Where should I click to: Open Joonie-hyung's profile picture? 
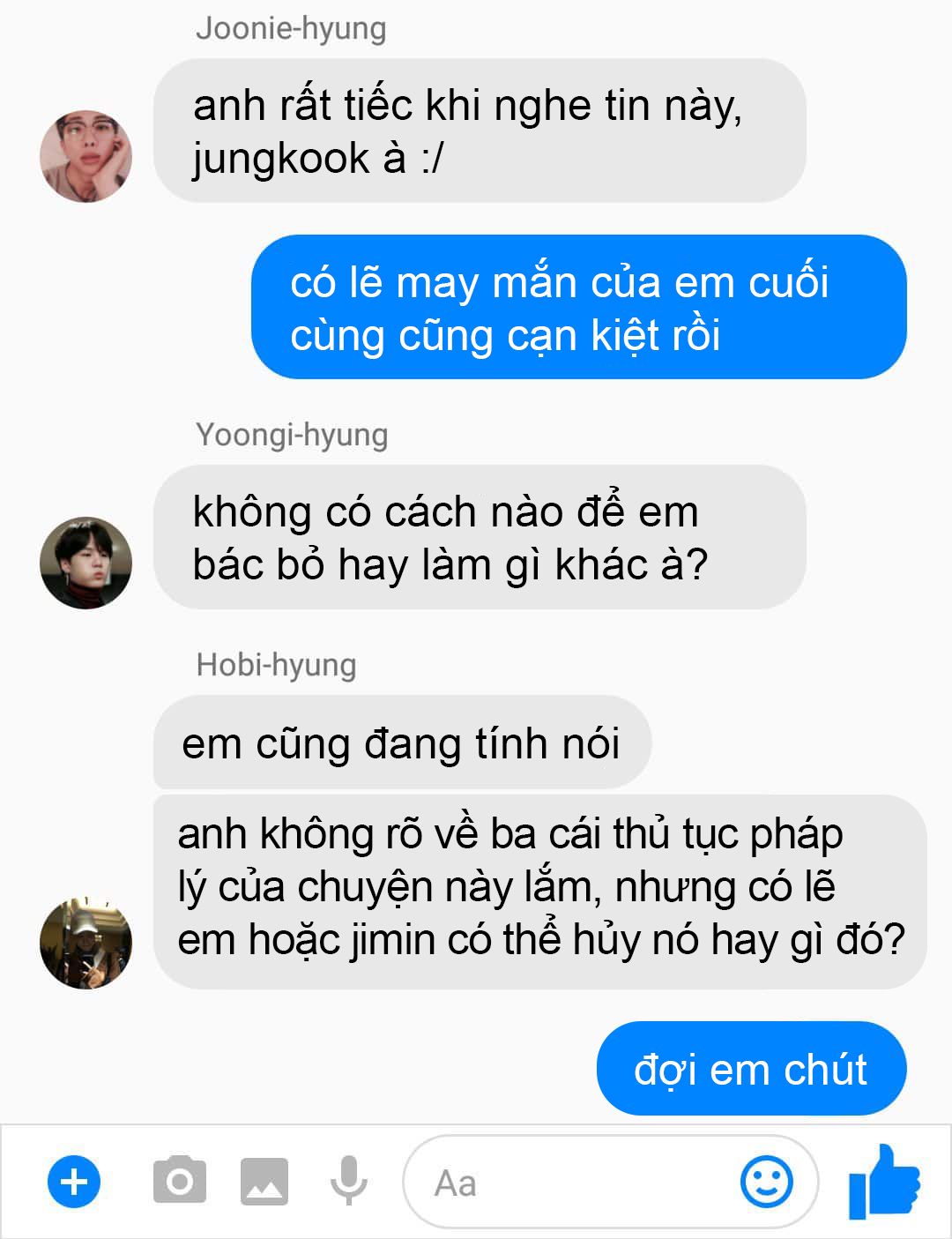[86, 157]
